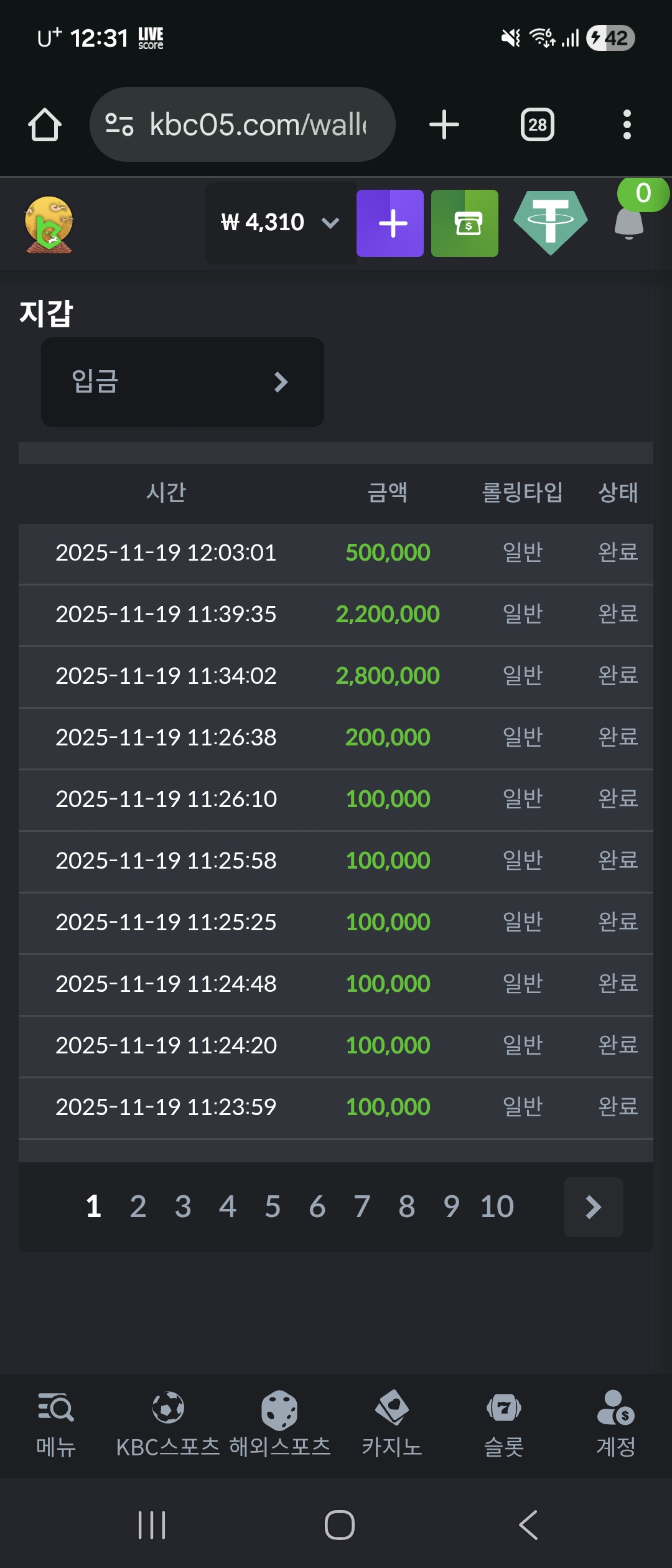Open the Tether coin icon
The image size is (672, 1568).
pyautogui.click(x=551, y=223)
